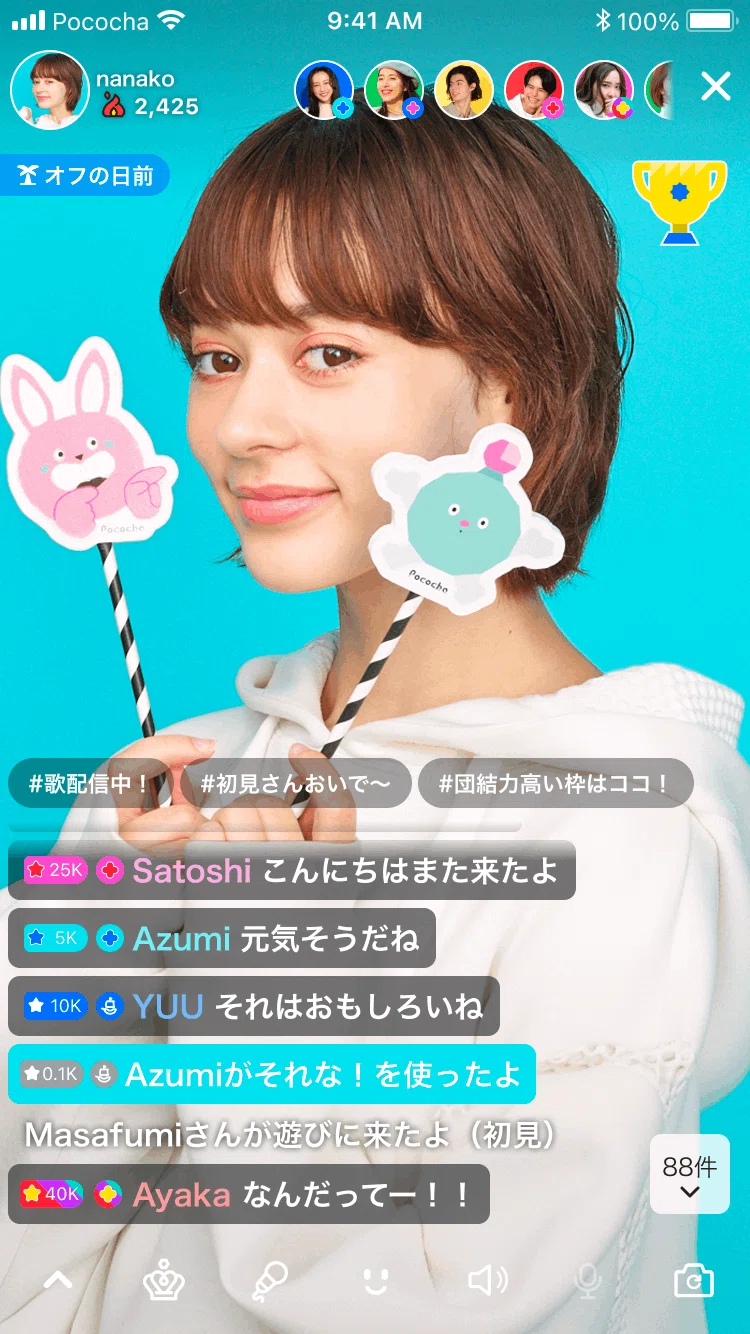Flip the camera

pos(694,1281)
